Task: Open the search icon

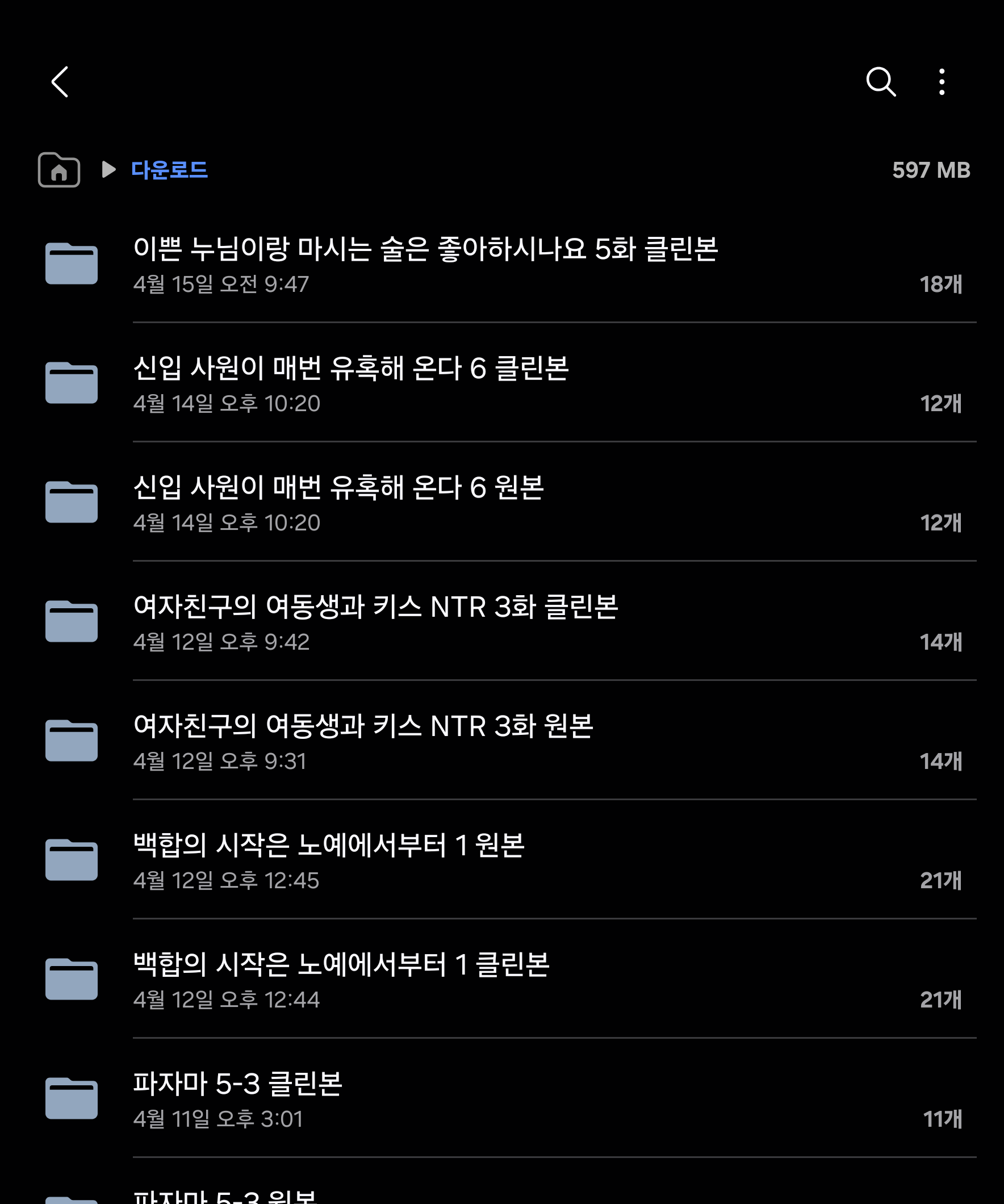Action: click(881, 81)
